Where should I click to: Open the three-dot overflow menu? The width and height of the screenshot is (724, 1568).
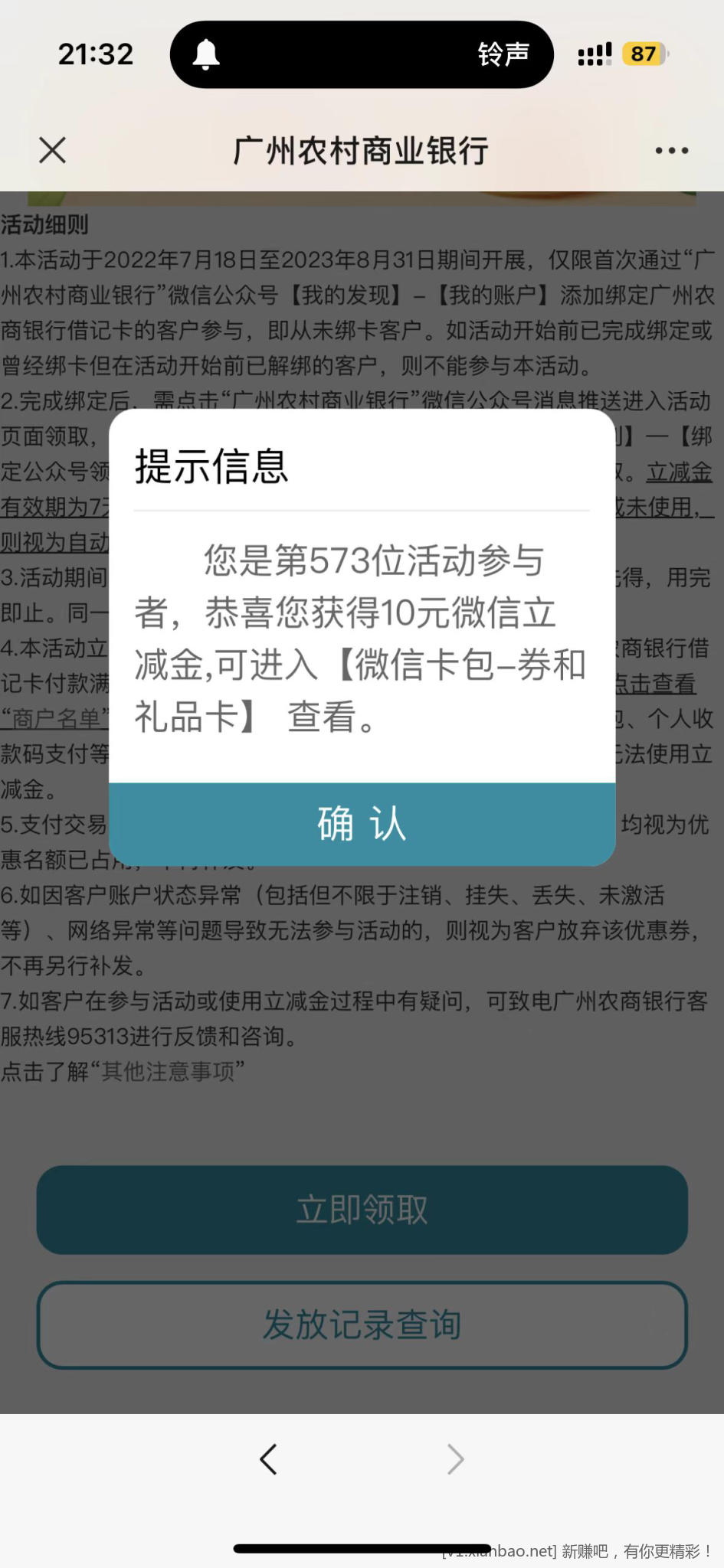tap(671, 151)
